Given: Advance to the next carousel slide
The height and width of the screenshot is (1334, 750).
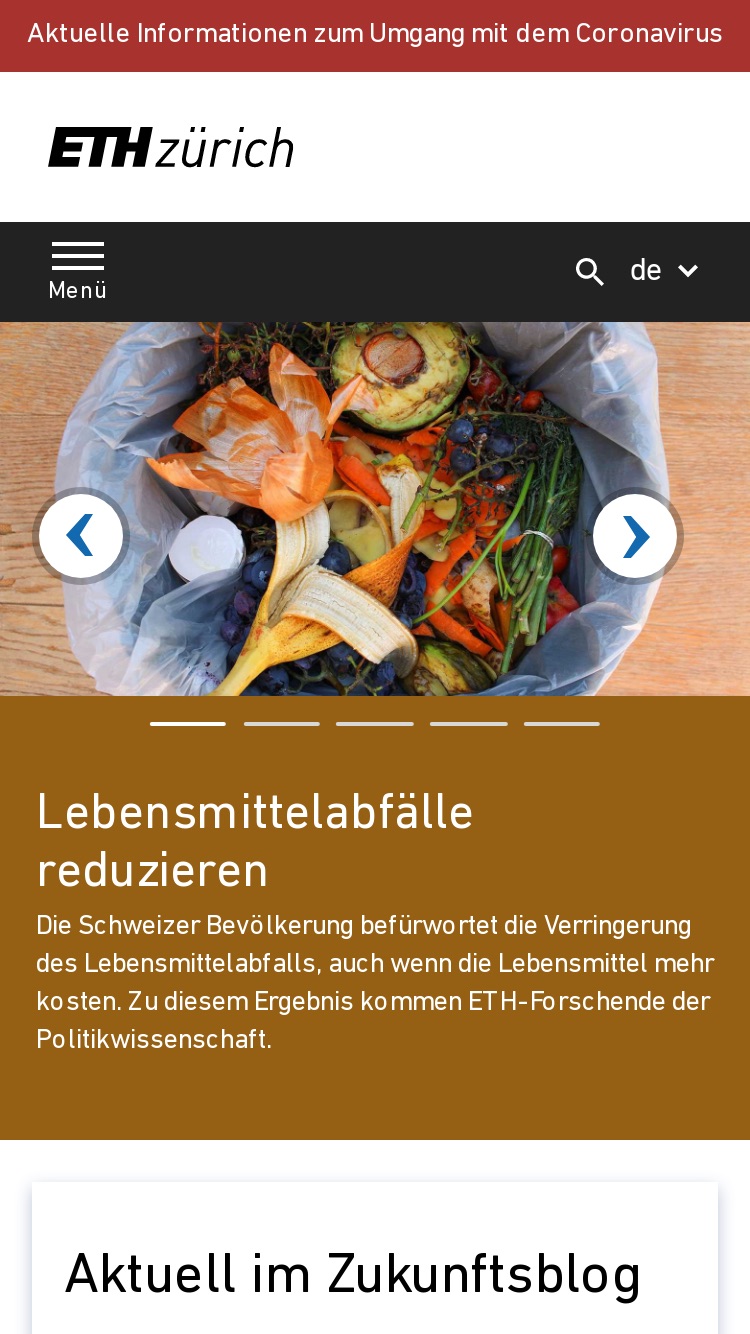Looking at the screenshot, I should [x=635, y=536].
